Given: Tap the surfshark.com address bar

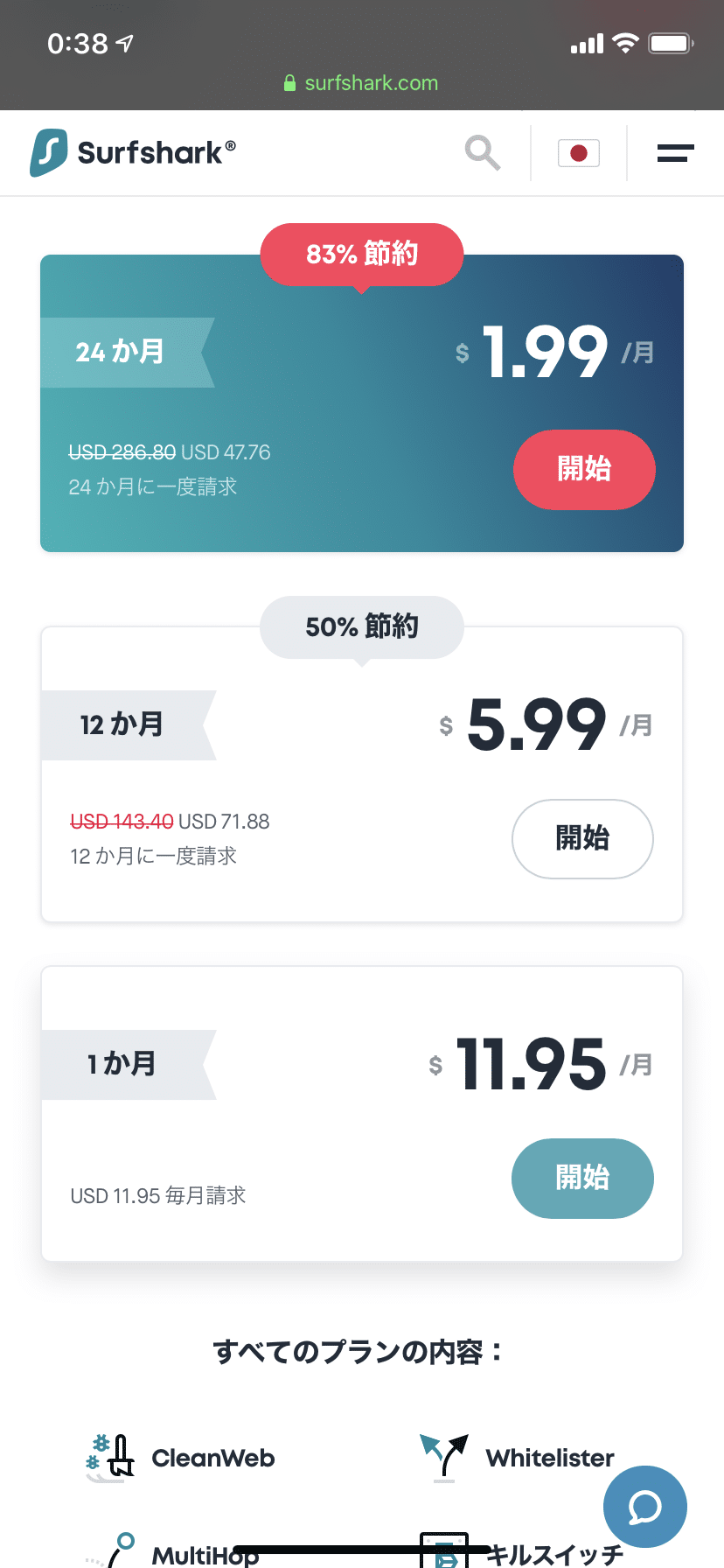Looking at the screenshot, I should click(362, 83).
